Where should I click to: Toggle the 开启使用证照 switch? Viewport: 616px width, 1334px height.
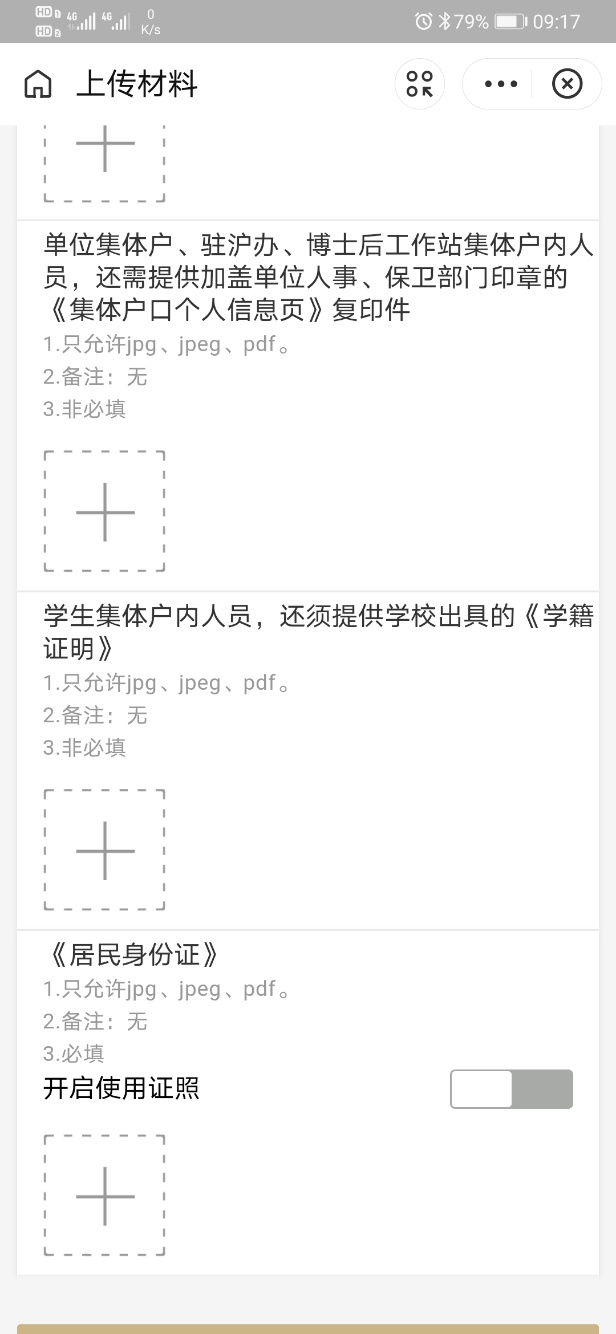pyautogui.click(x=512, y=1089)
